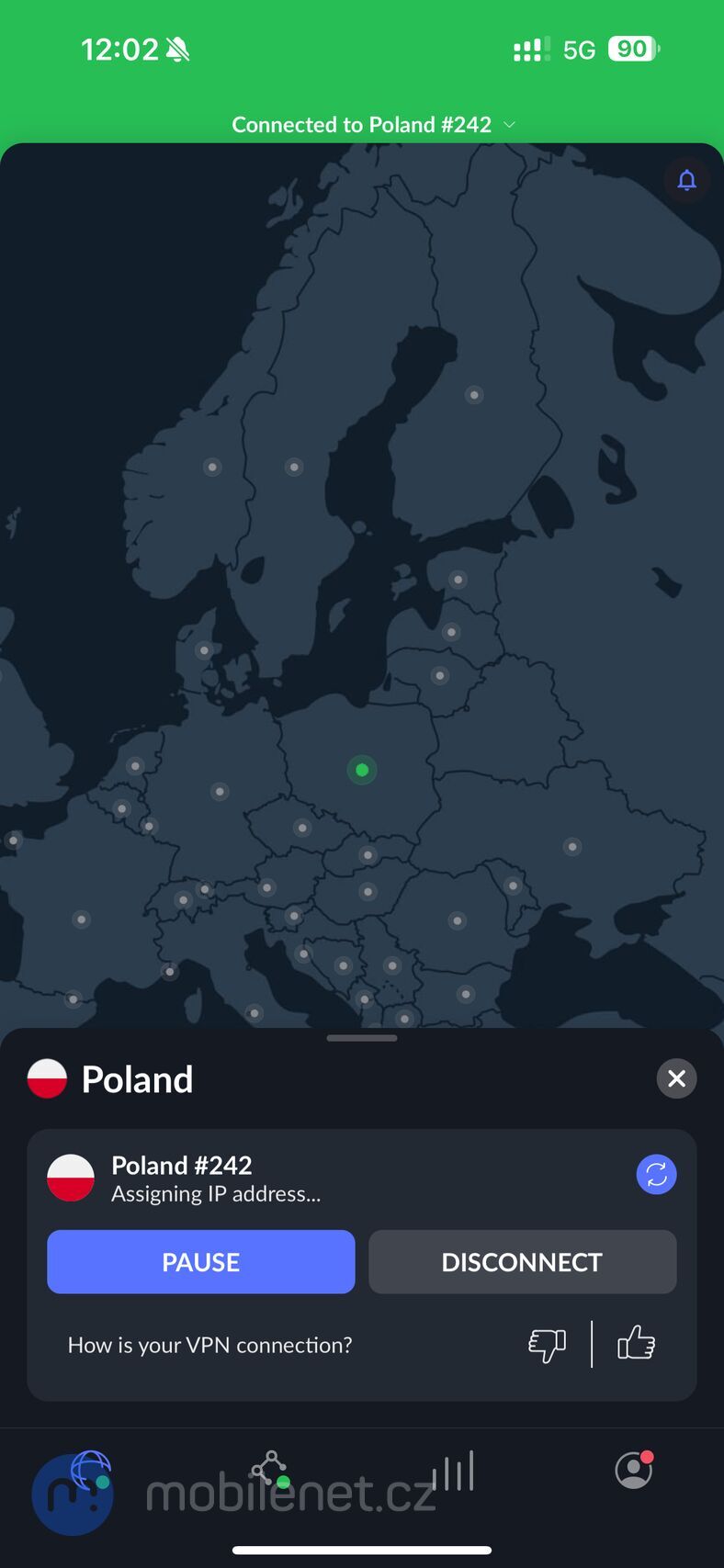724x1568 pixels.
Task: Tap the green connected server marker on map
Action: coord(362,770)
